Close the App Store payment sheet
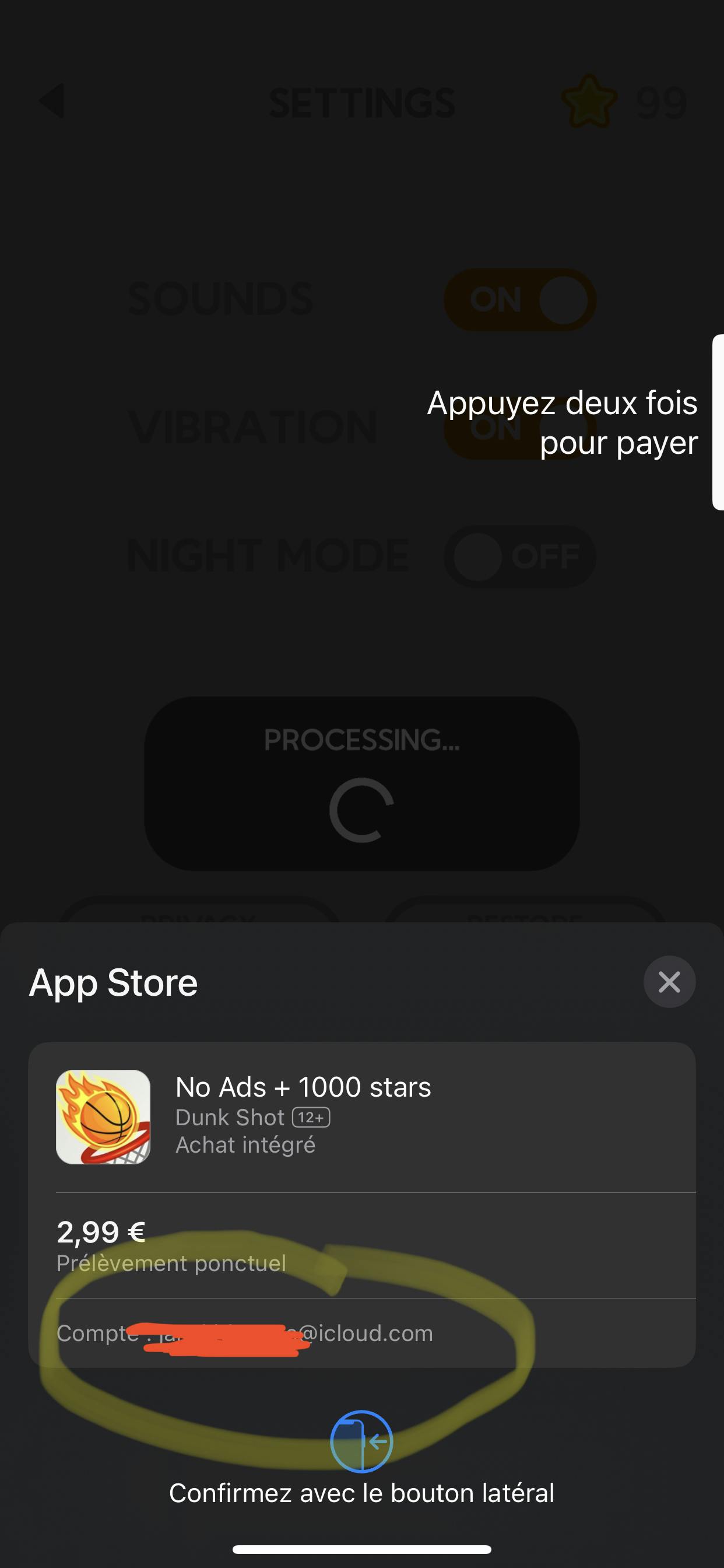Image resolution: width=724 pixels, height=1568 pixels. point(669,982)
